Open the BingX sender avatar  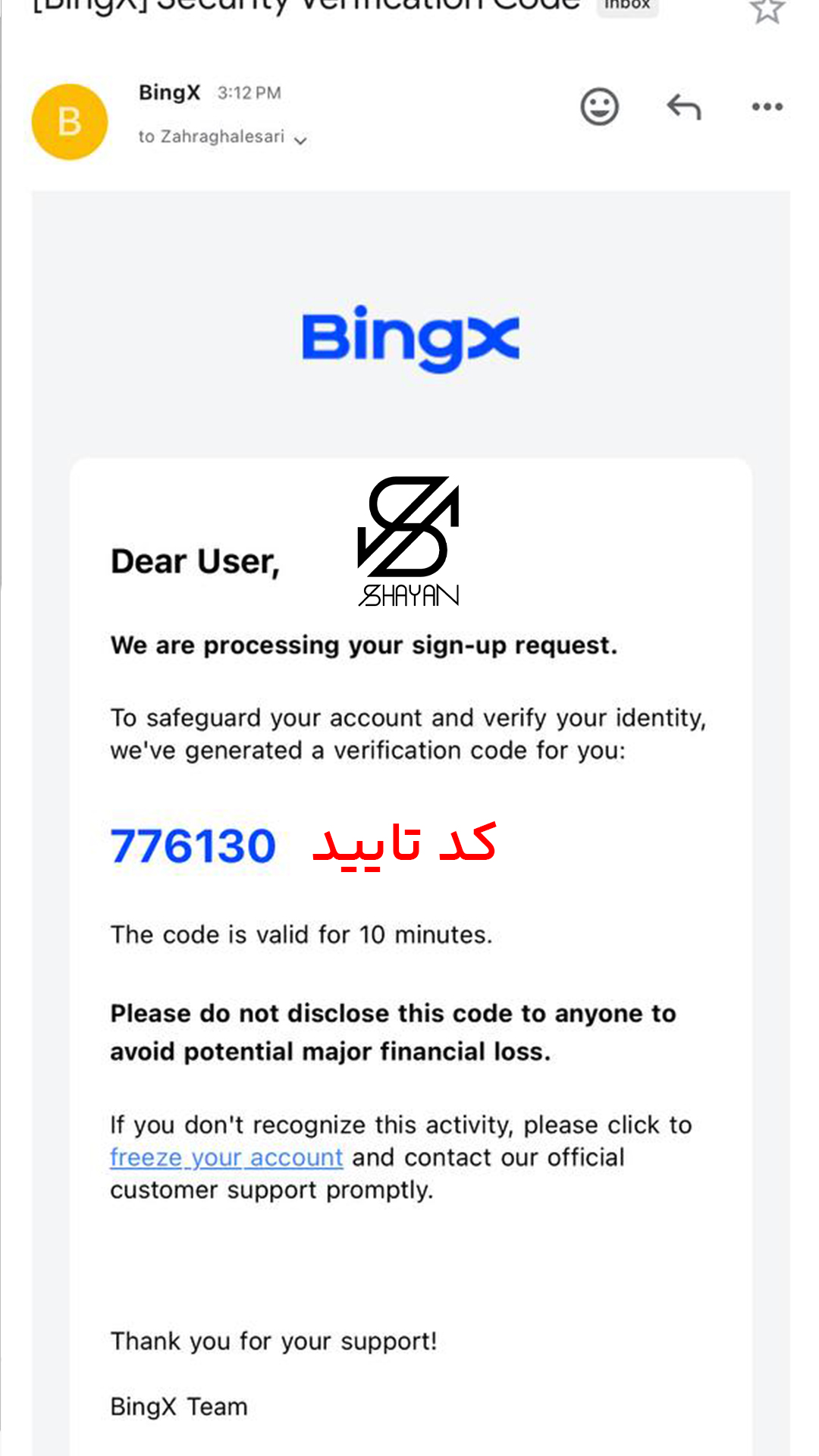pyautogui.click(x=70, y=122)
